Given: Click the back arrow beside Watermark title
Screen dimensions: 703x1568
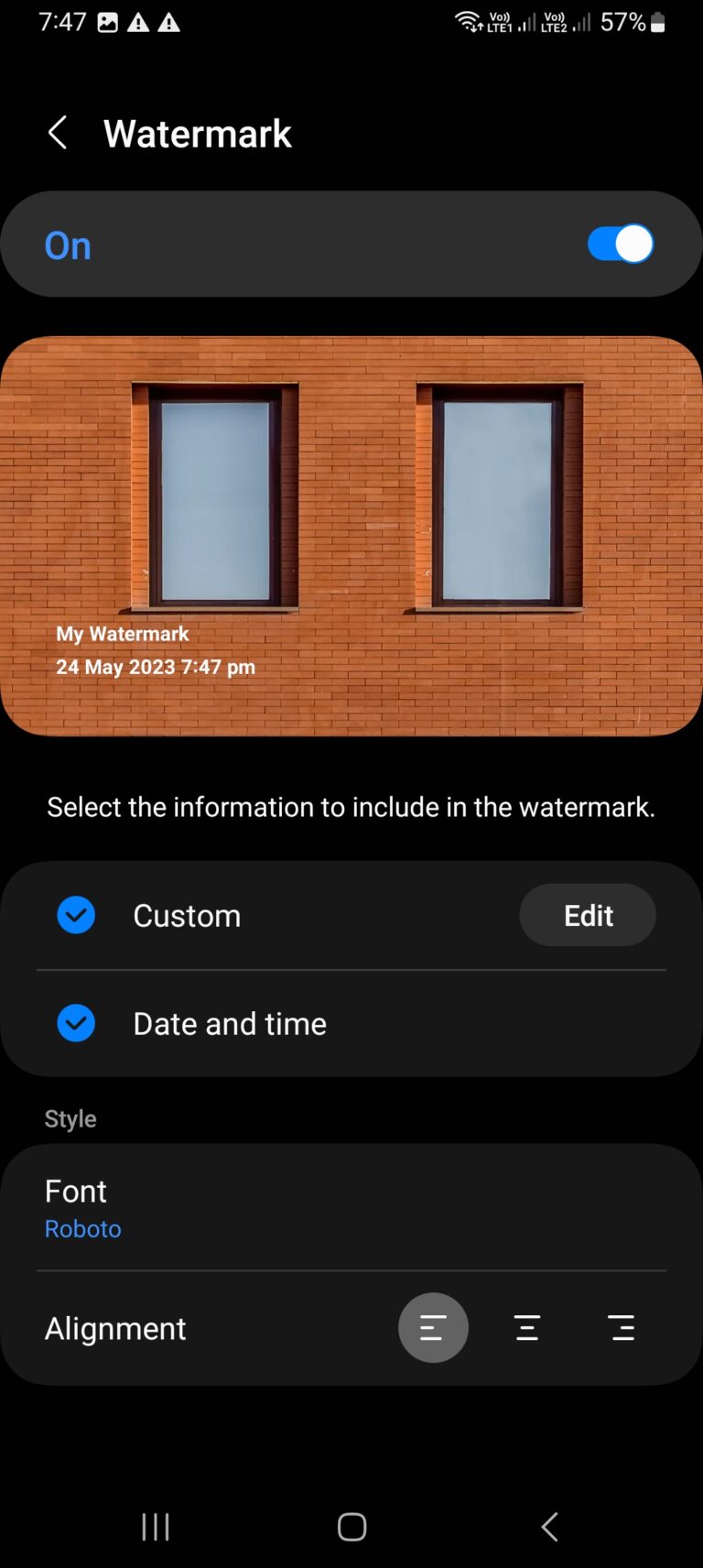Looking at the screenshot, I should (x=58, y=133).
